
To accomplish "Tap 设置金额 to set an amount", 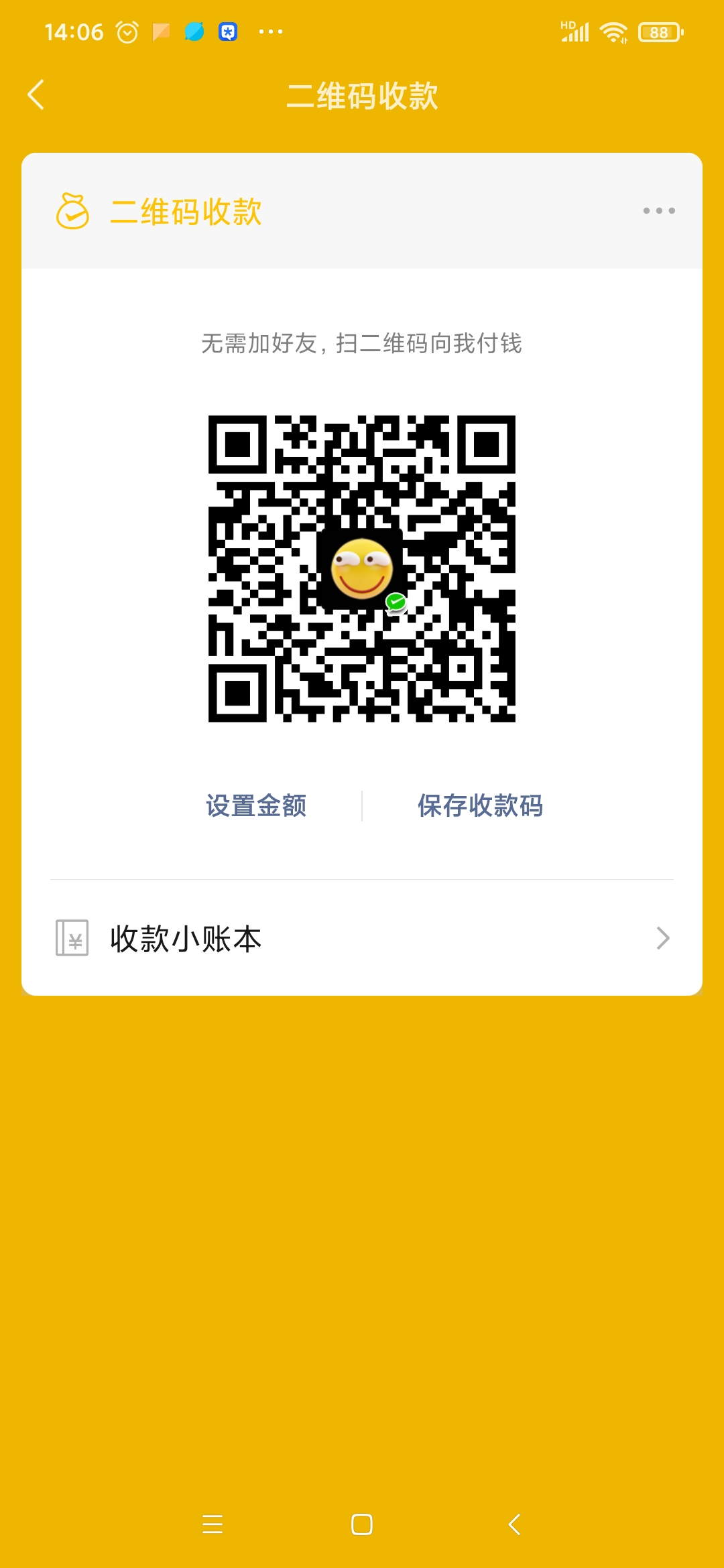I will point(256,805).
